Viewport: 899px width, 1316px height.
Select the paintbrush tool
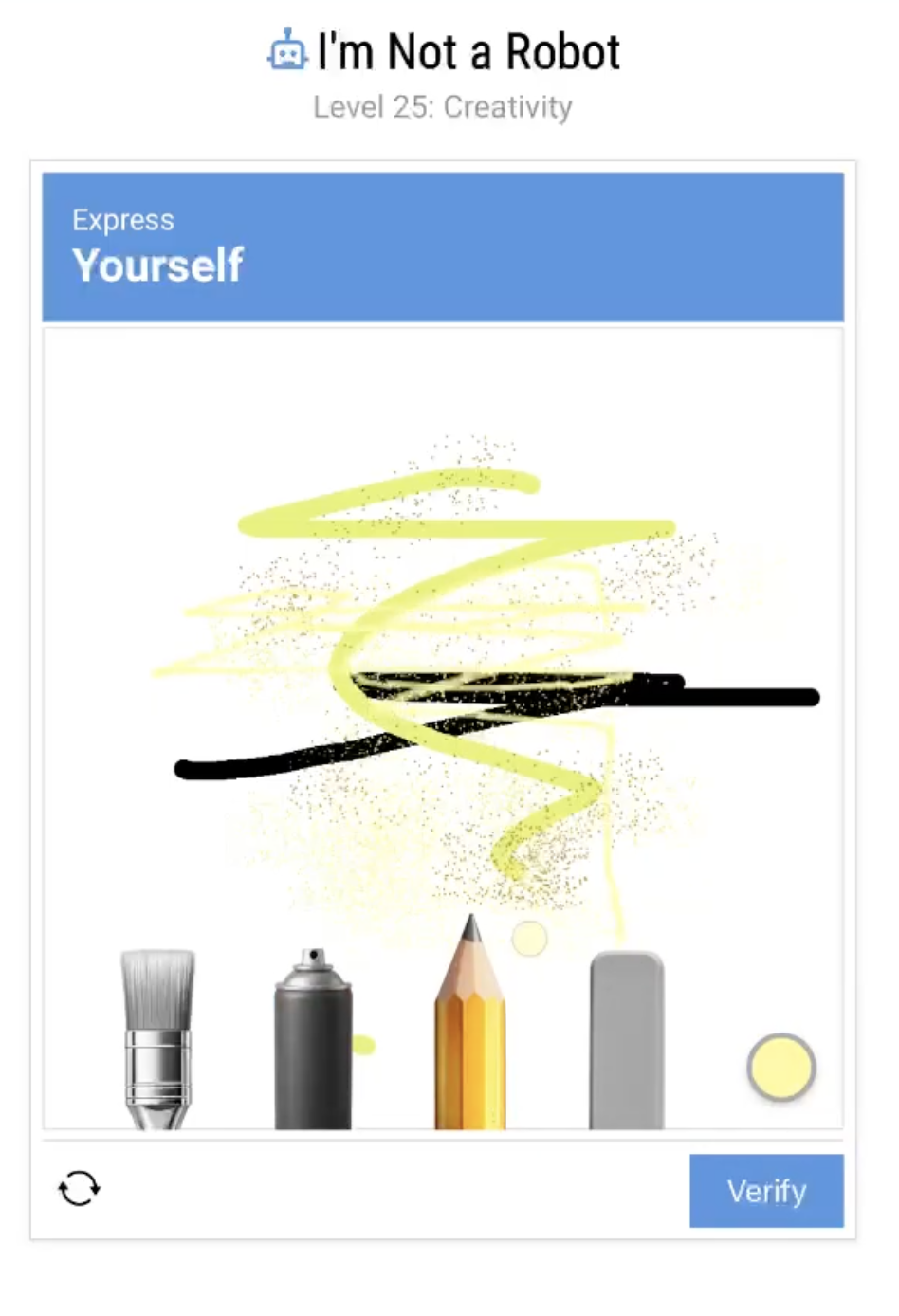[157, 1038]
